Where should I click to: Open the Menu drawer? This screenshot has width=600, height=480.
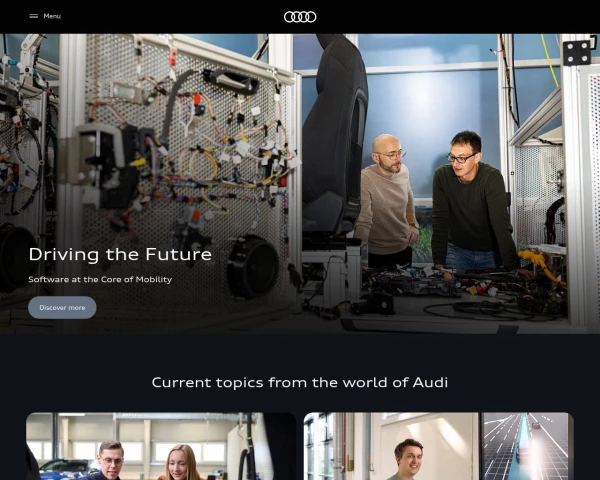44,16
